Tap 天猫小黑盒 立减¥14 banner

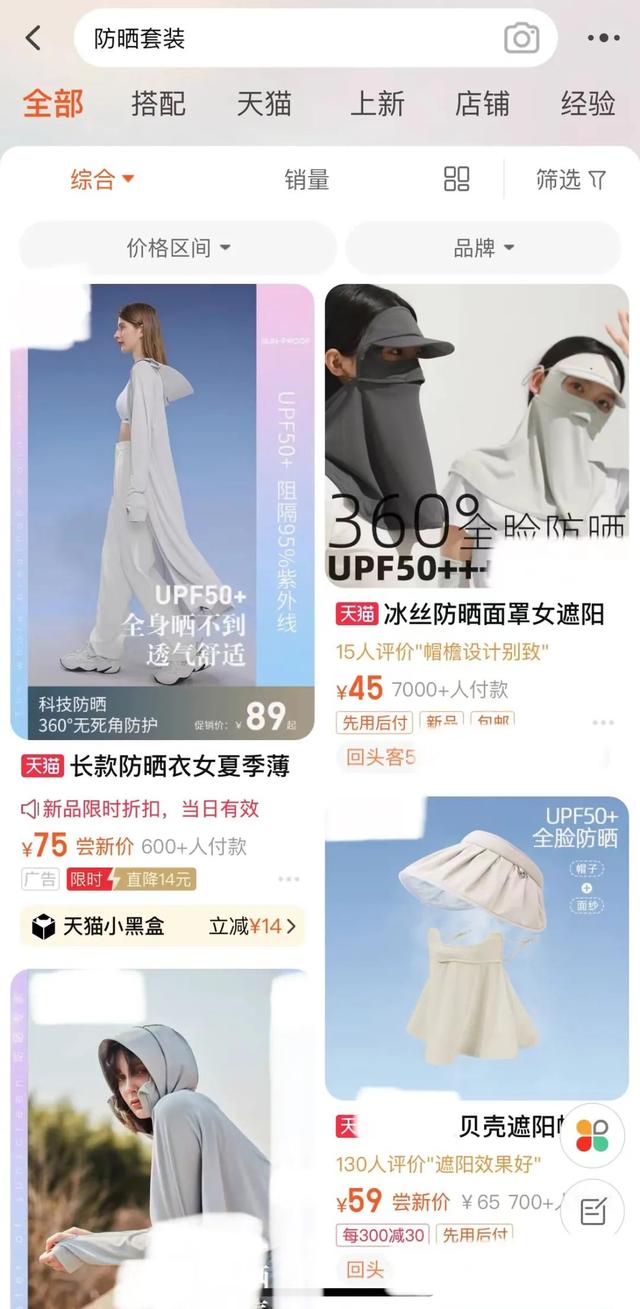tap(162, 926)
